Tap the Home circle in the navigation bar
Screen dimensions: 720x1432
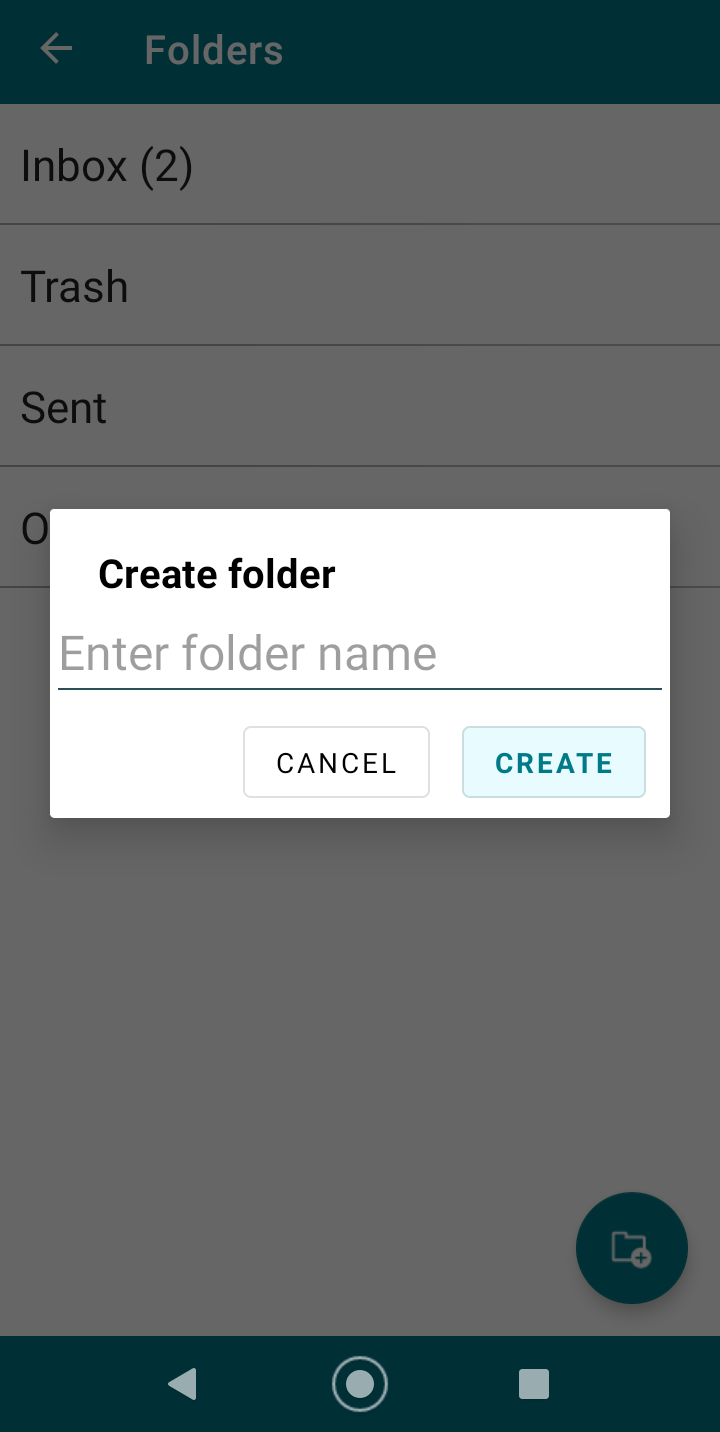point(360,1384)
